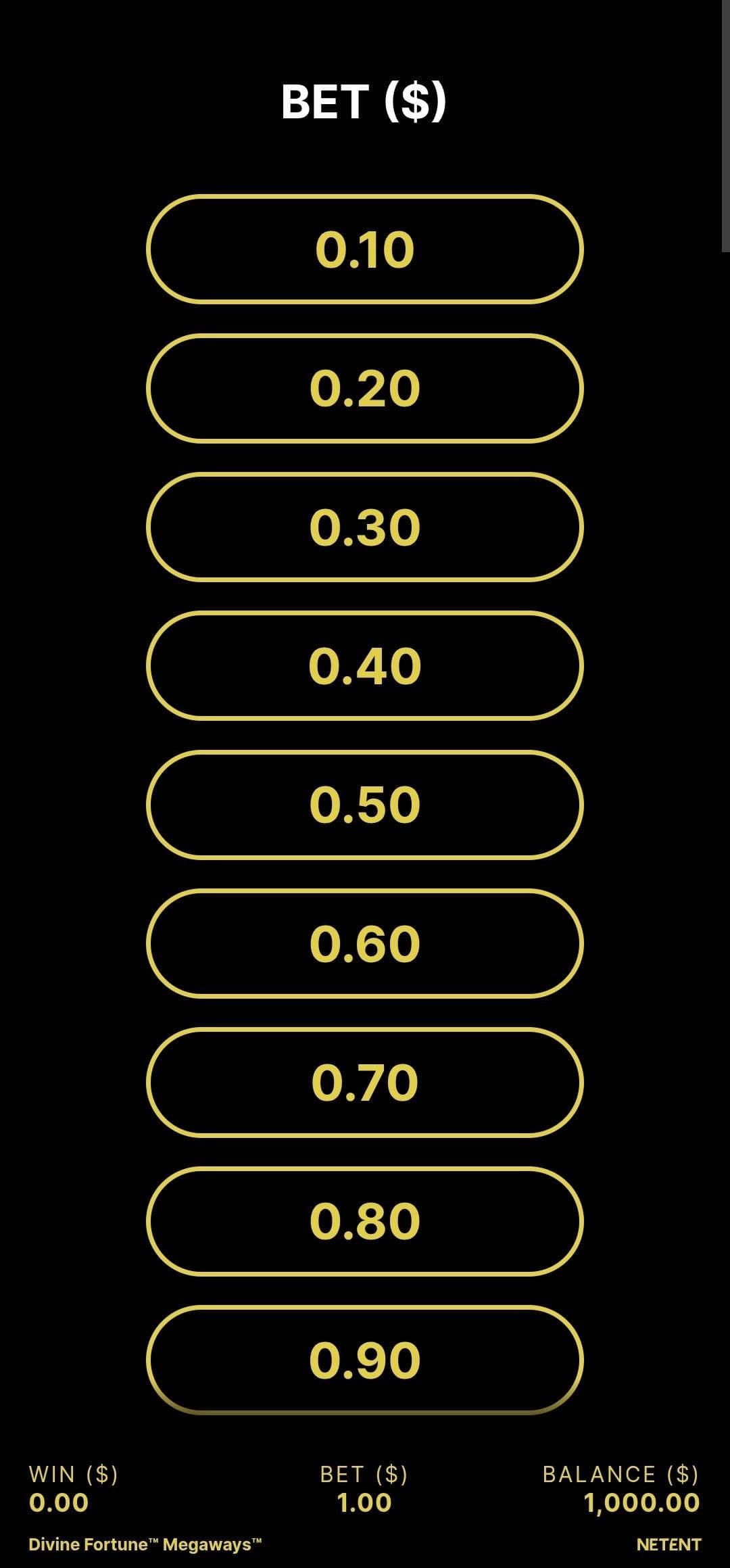This screenshot has height=1568, width=730.
Task: Choose the 0.70 bet value
Action: (x=364, y=1083)
